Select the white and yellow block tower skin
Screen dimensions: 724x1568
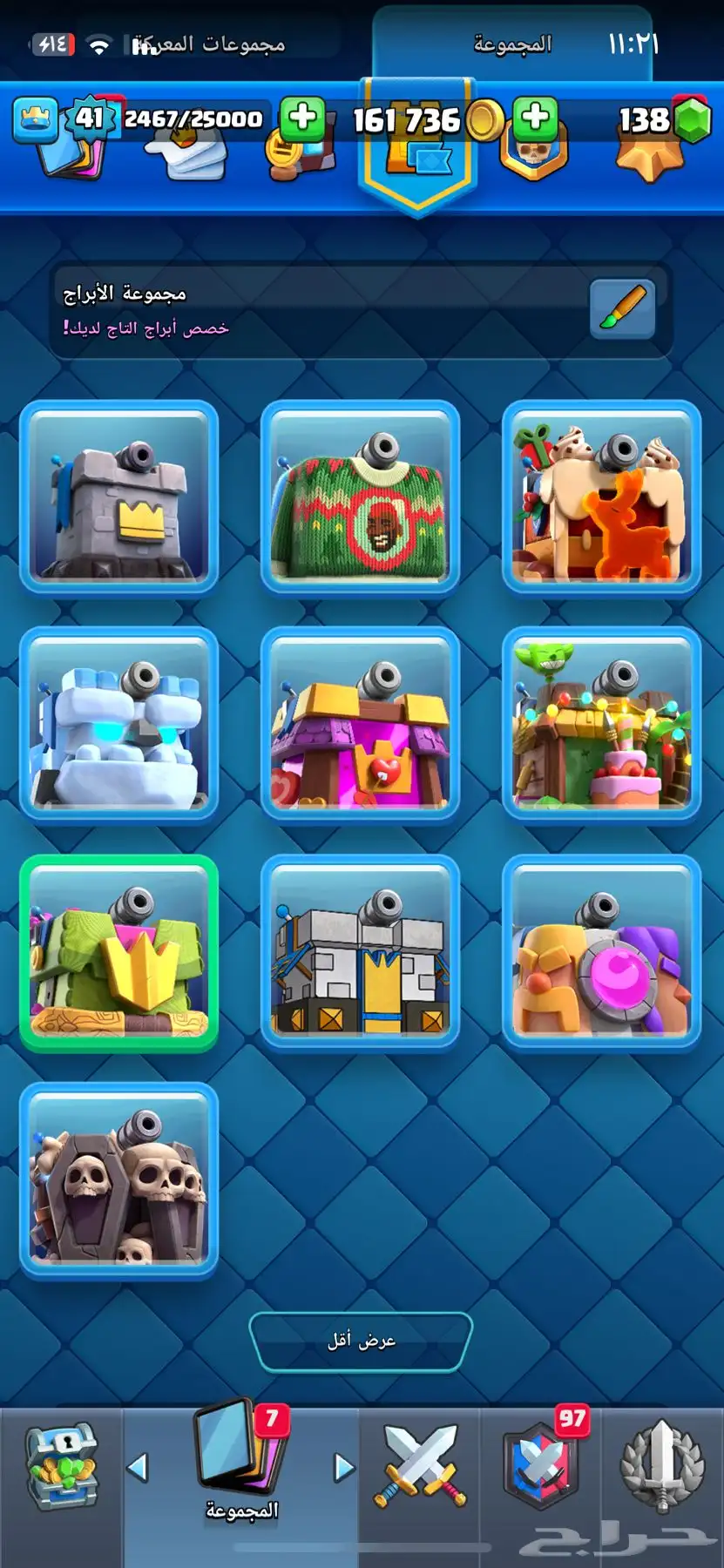click(x=360, y=953)
